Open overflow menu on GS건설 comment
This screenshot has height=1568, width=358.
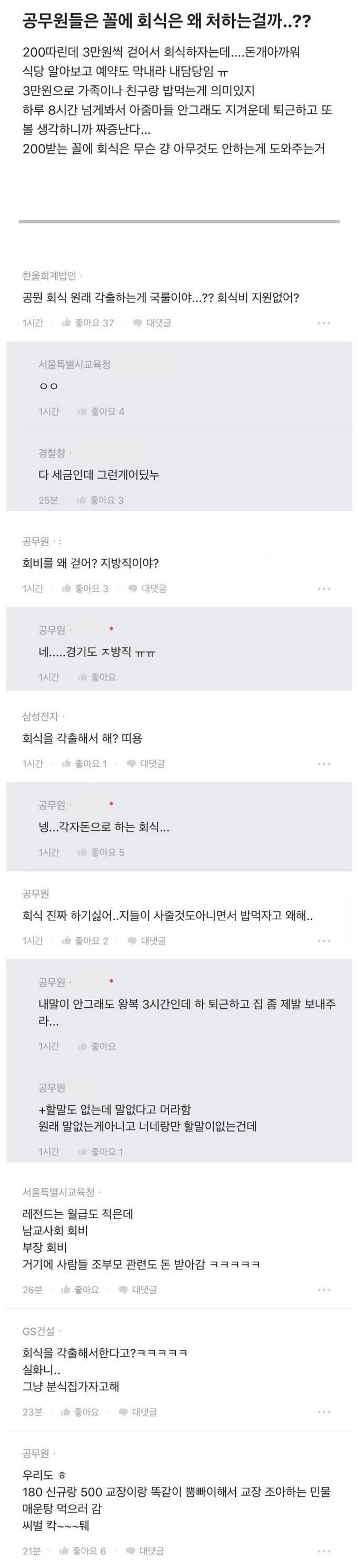click(324, 1411)
